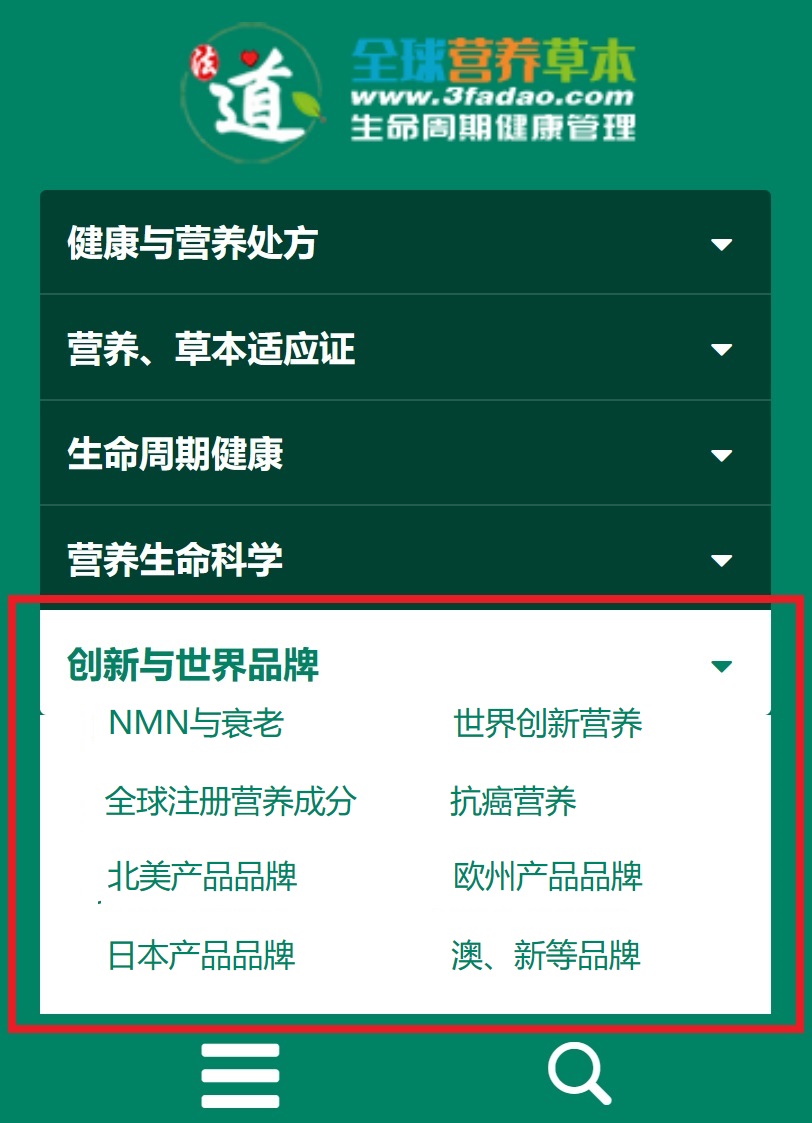812x1123 pixels.
Task: Select the 抗癌营养 link
Action: point(513,801)
